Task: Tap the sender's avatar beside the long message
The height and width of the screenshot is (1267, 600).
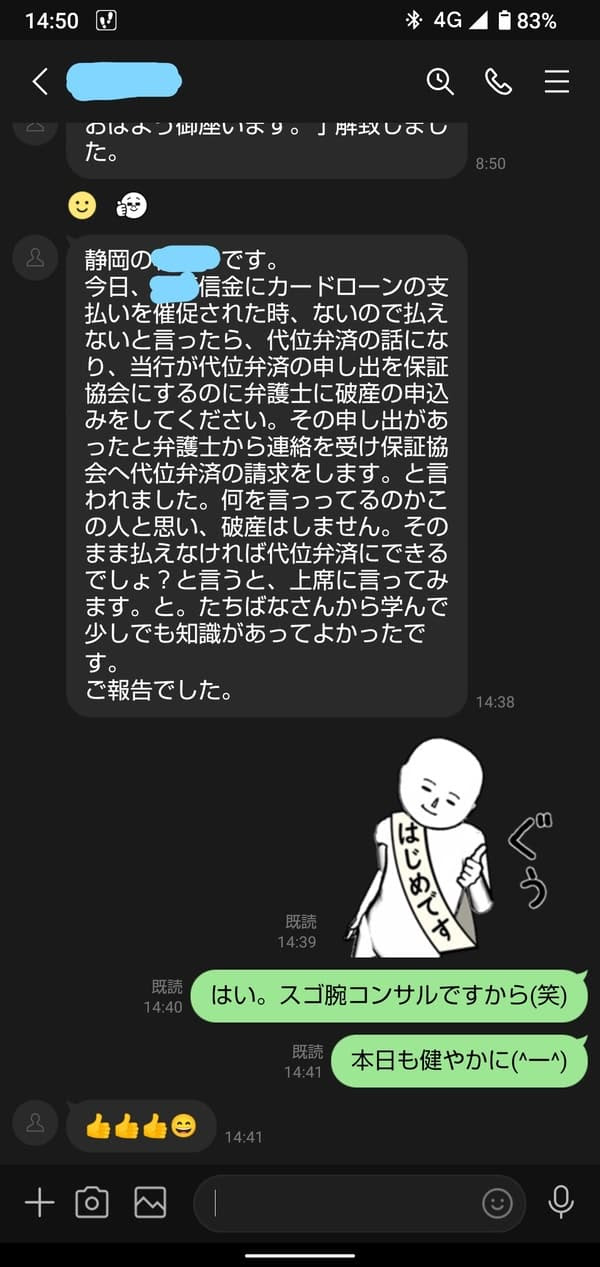Action: coord(35,258)
